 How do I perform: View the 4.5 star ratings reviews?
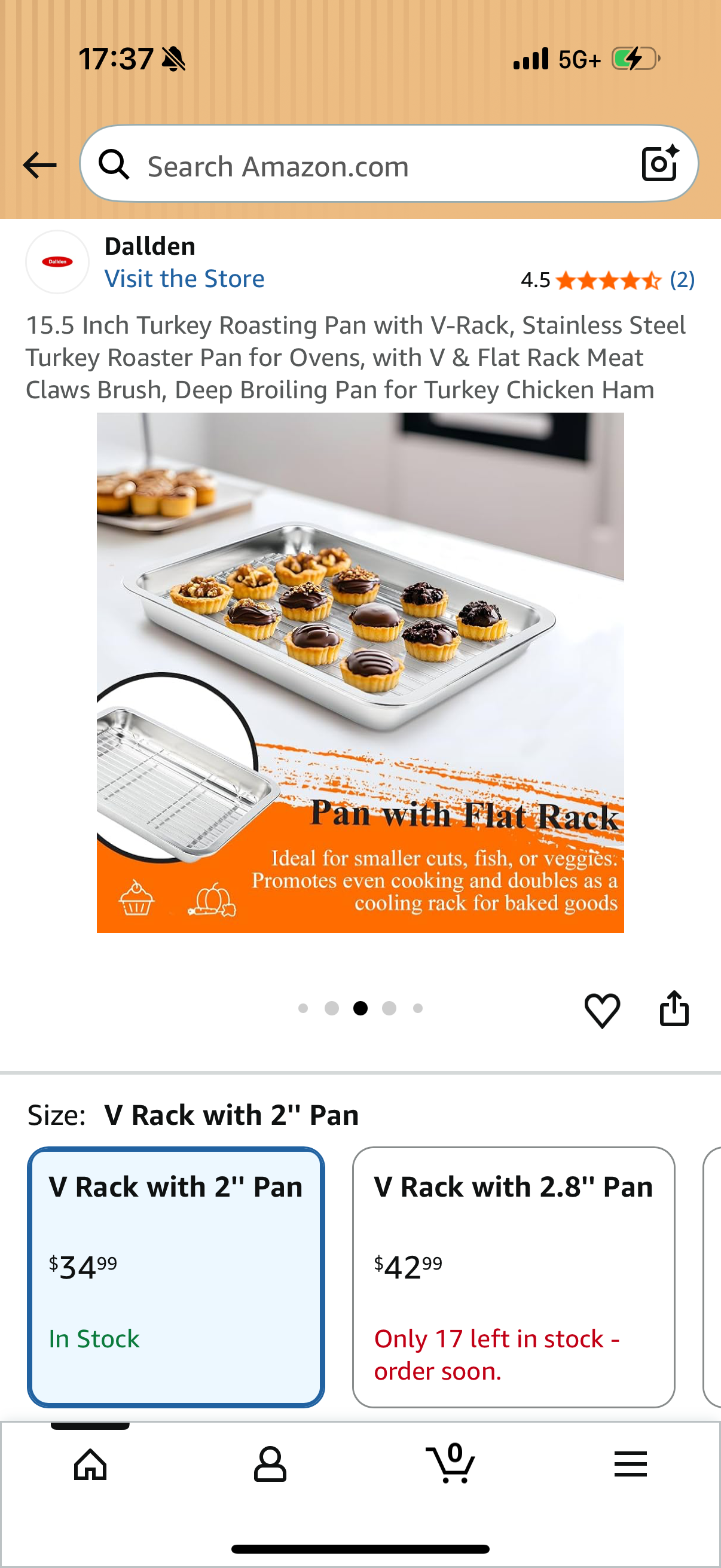607,280
